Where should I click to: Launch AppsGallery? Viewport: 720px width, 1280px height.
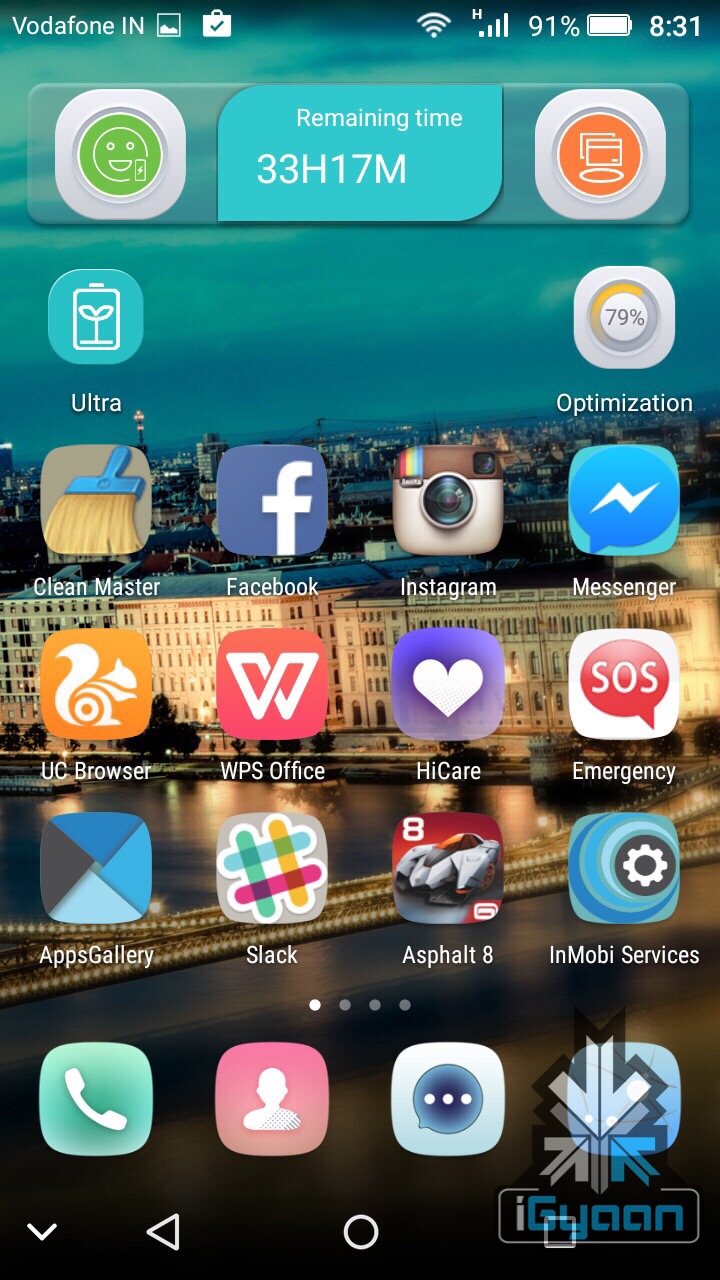96,868
